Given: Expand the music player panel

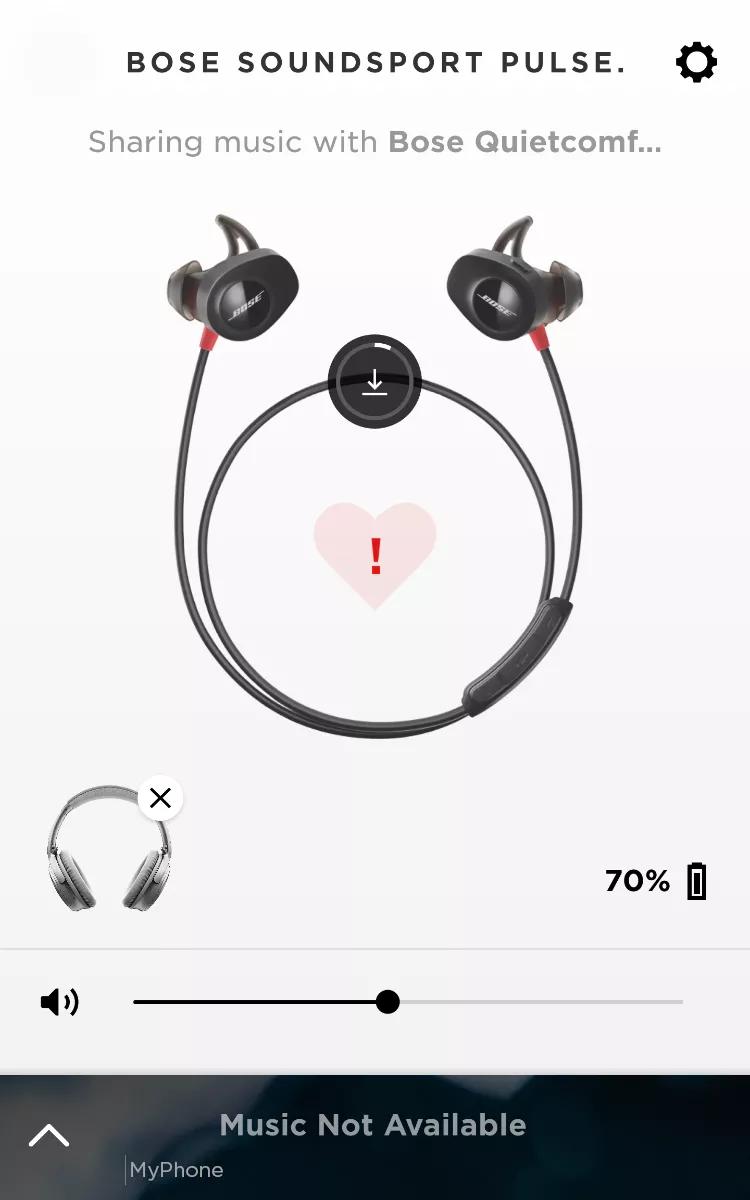Looking at the screenshot, I should 49,1135.
